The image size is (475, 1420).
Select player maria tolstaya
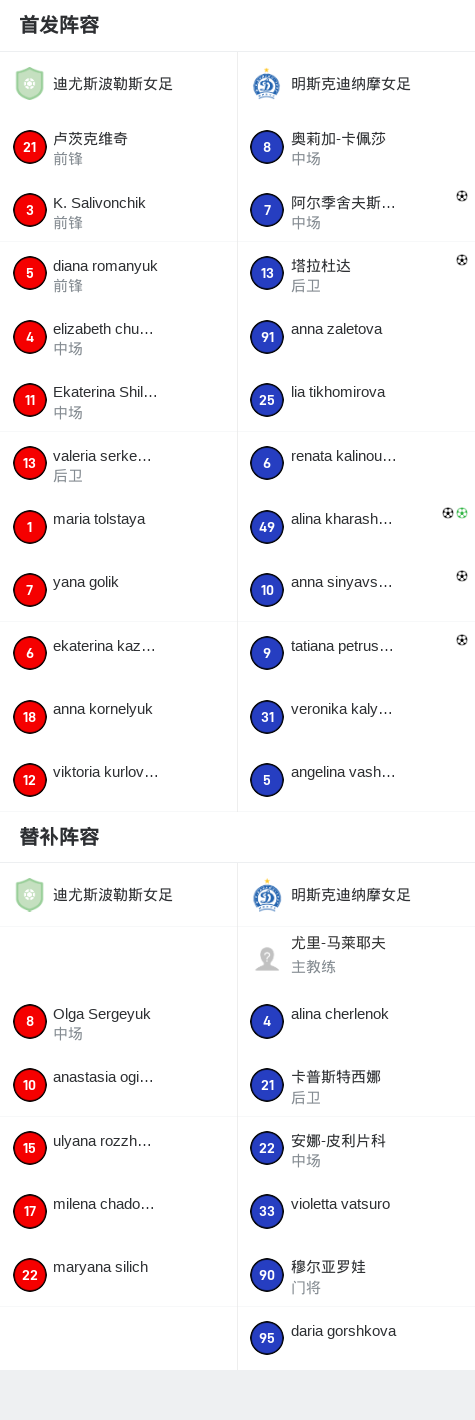(x=118, y=527)
